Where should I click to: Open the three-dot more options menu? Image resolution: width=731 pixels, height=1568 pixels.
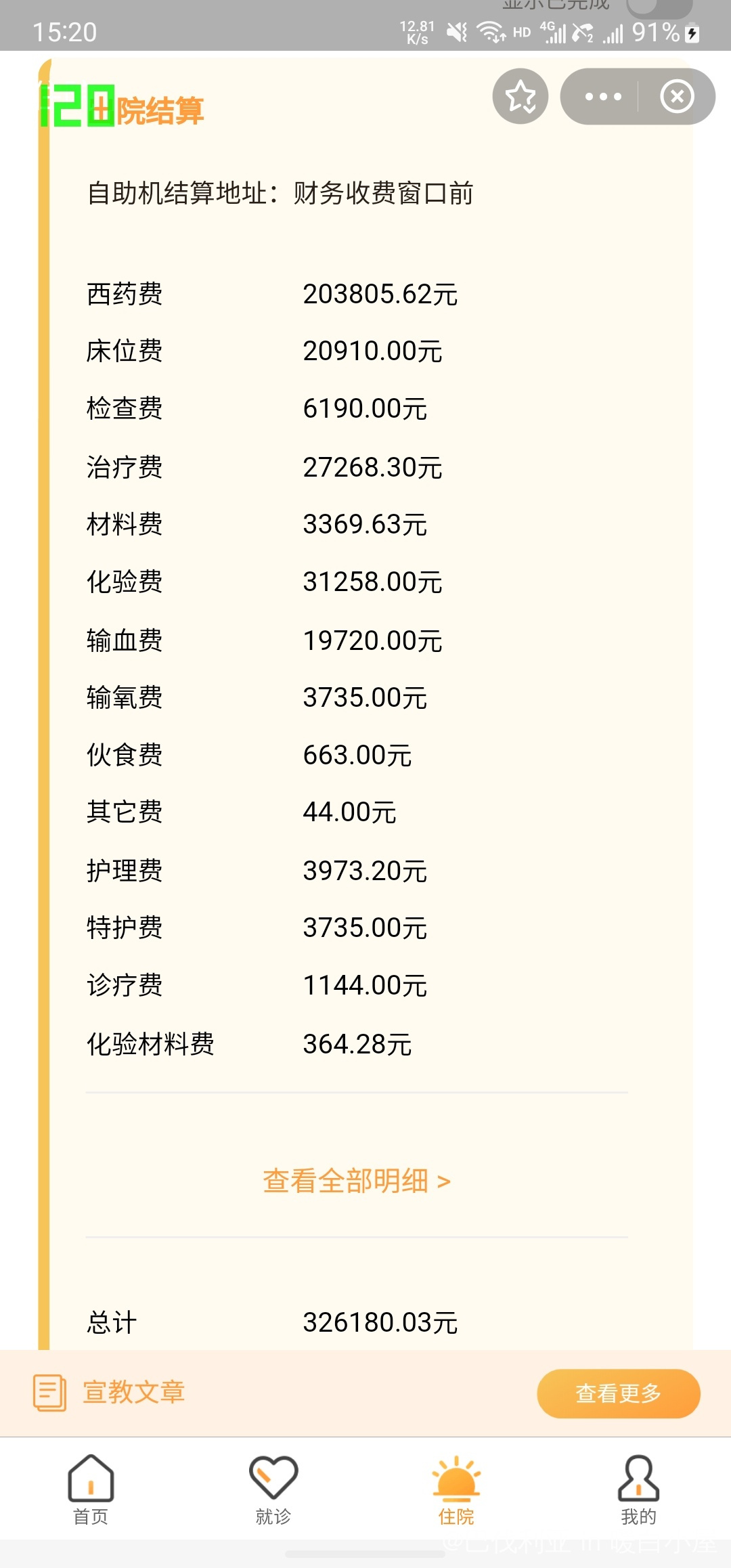(x=602, y=96)
